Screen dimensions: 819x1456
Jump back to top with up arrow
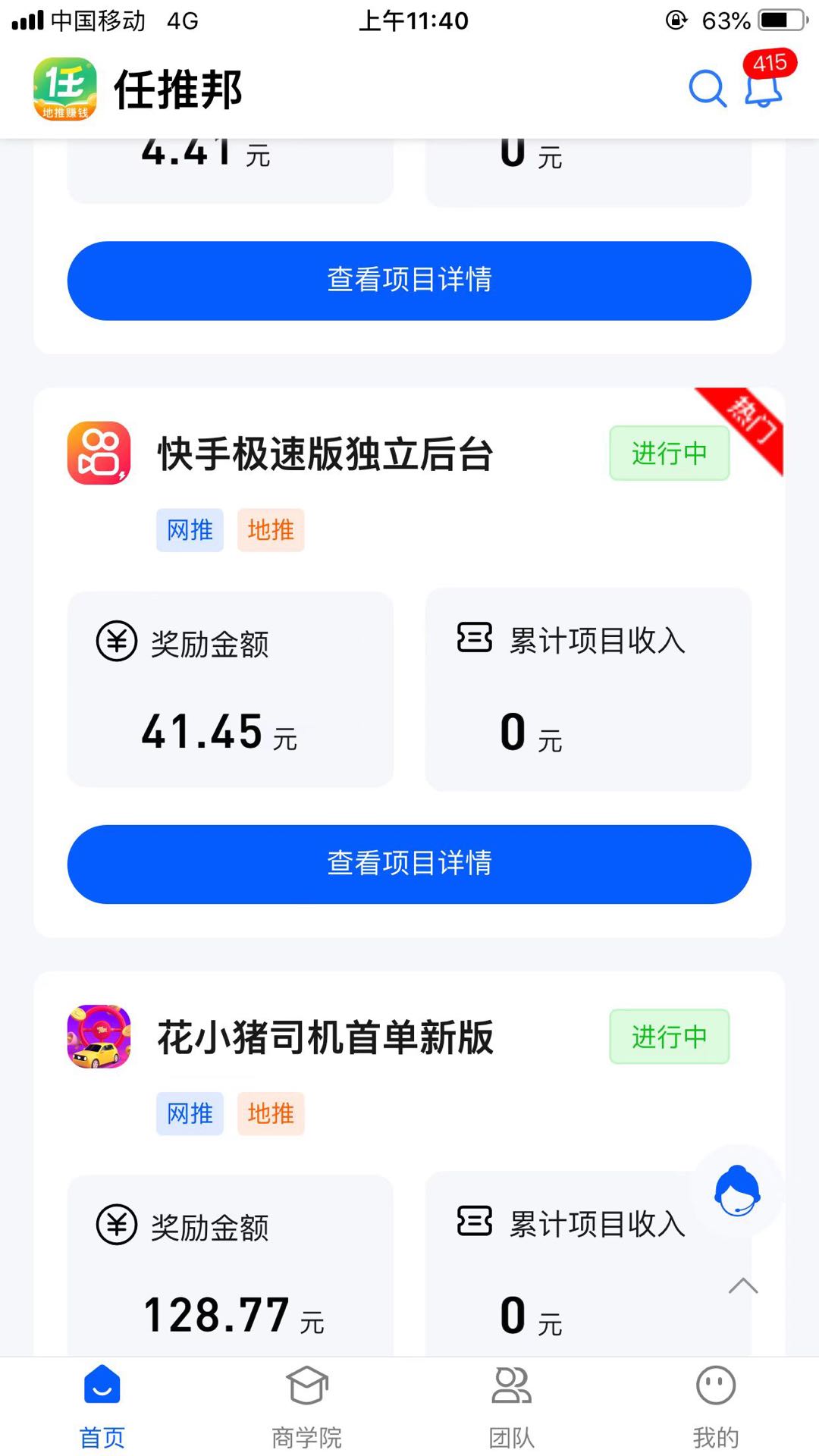point(743,1286)
